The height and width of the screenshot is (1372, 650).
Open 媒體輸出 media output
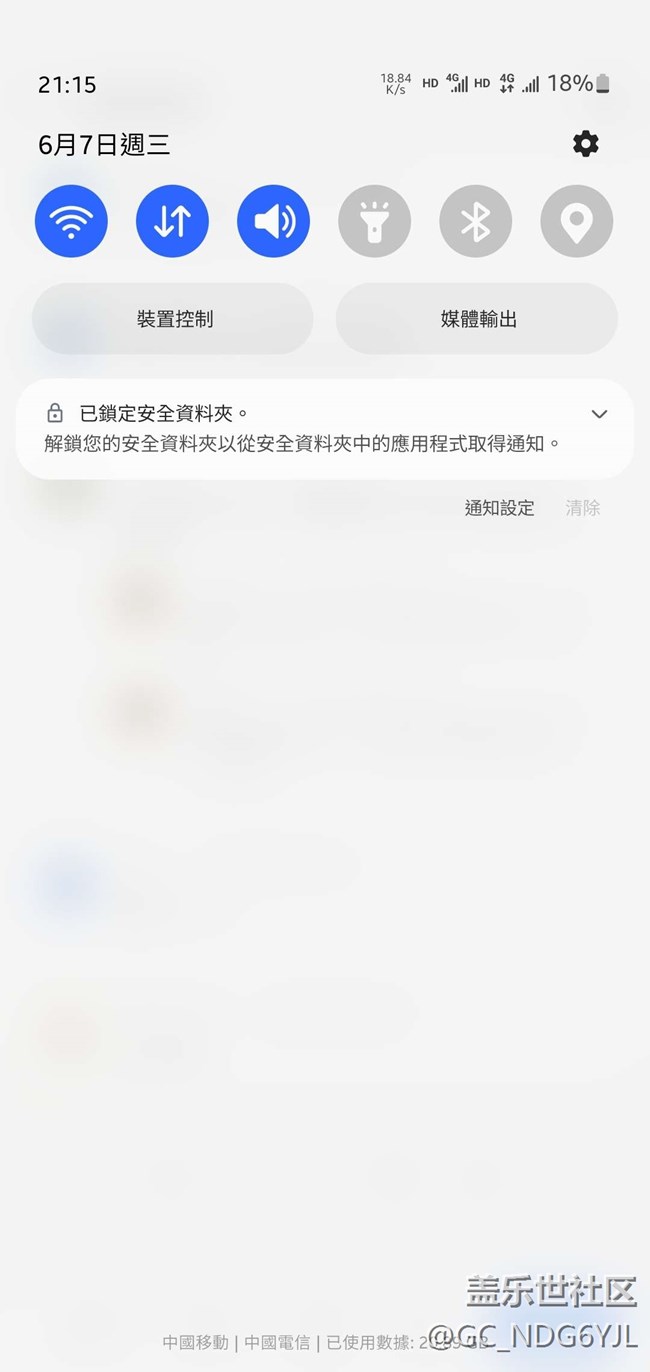[477, 319]
